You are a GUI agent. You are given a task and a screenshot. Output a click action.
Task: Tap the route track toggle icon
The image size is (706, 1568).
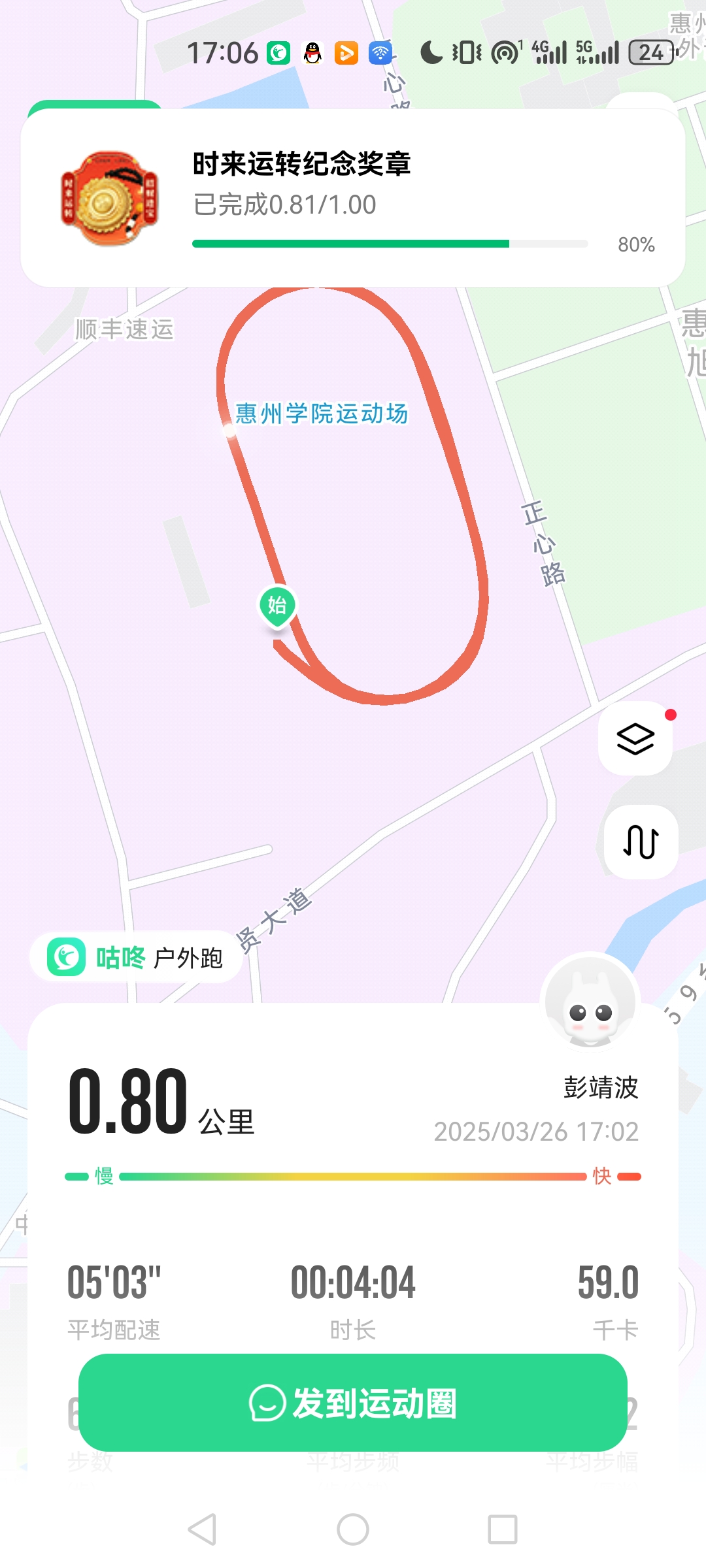[x=641, y=841]
